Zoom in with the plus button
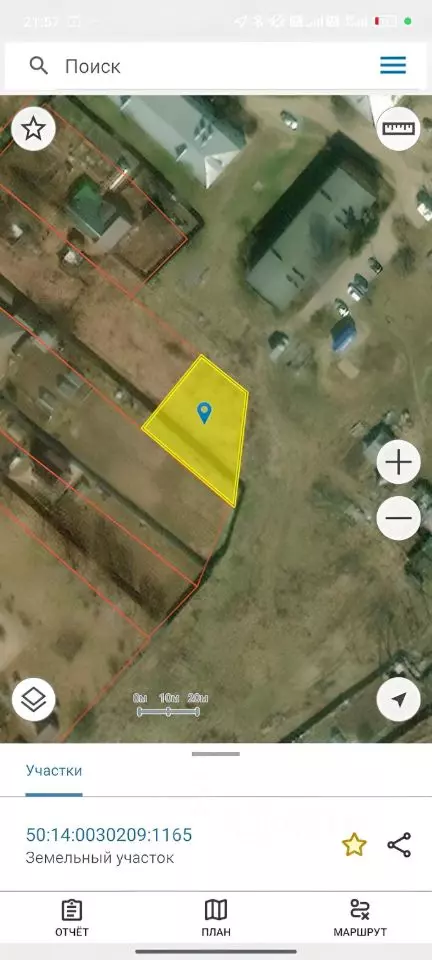This screenshot has height=960, width=432. [x=398, y=462]
